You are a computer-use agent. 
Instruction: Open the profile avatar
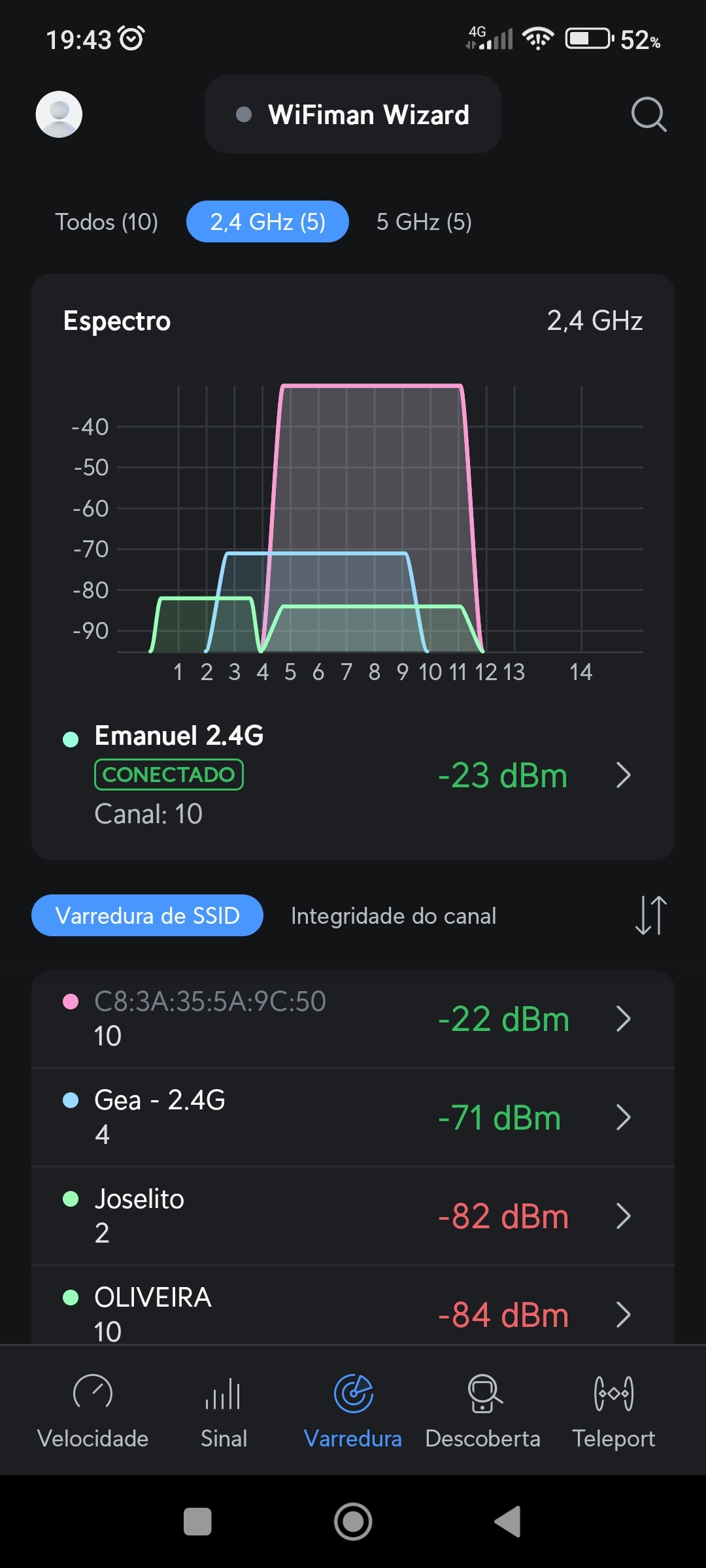(x=59, y=114)
